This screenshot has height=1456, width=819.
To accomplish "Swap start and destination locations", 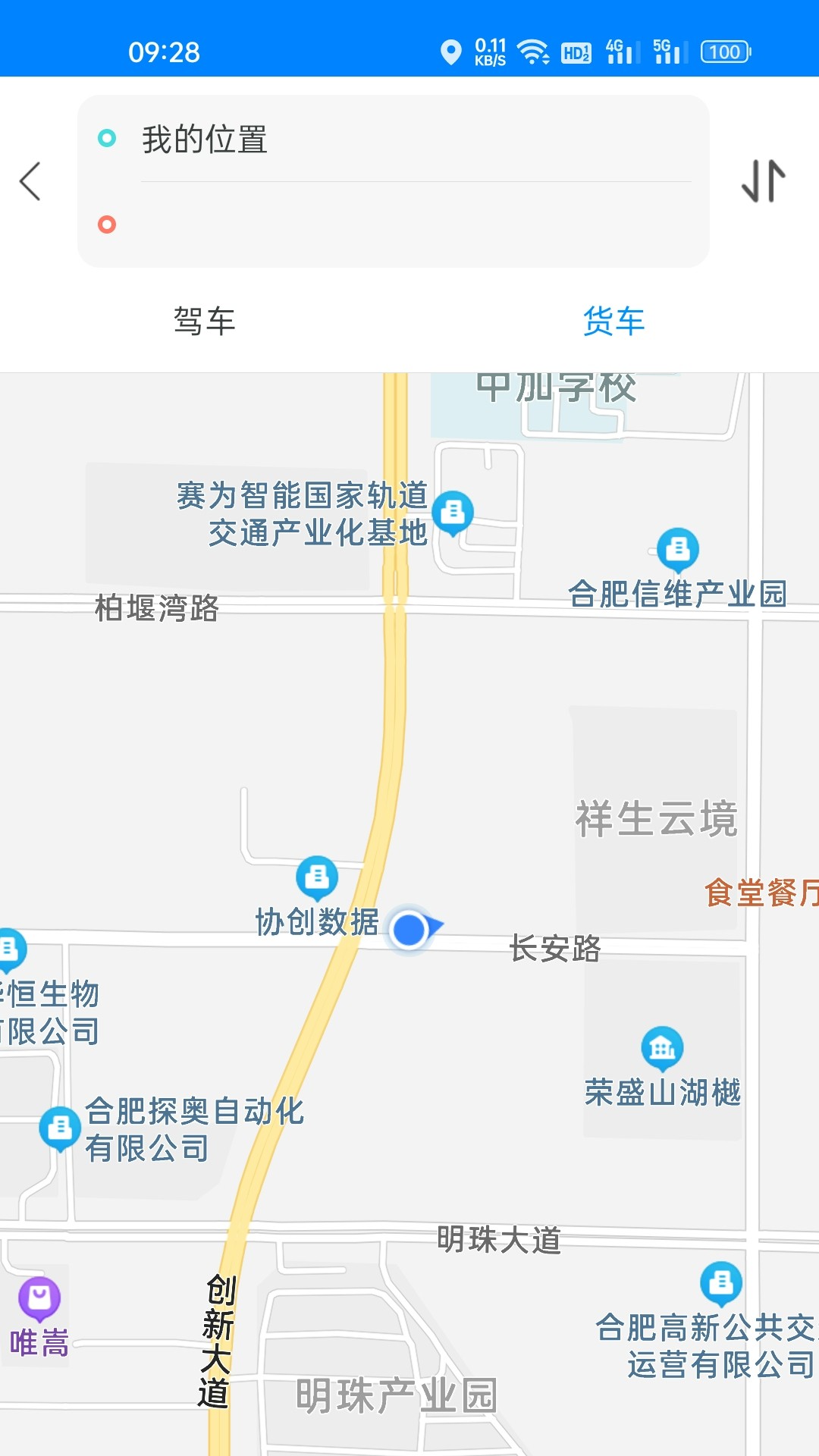I will click(x=763, y=181).
